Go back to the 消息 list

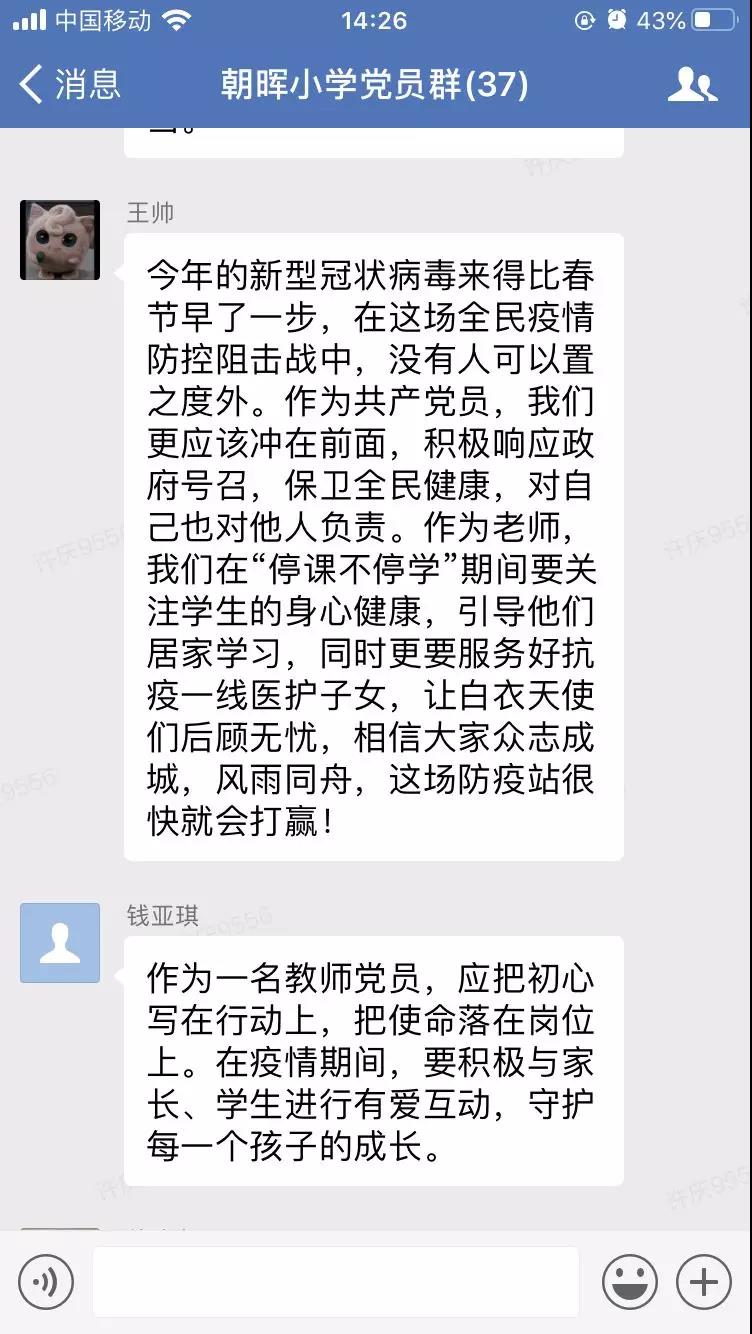point(68,85)
